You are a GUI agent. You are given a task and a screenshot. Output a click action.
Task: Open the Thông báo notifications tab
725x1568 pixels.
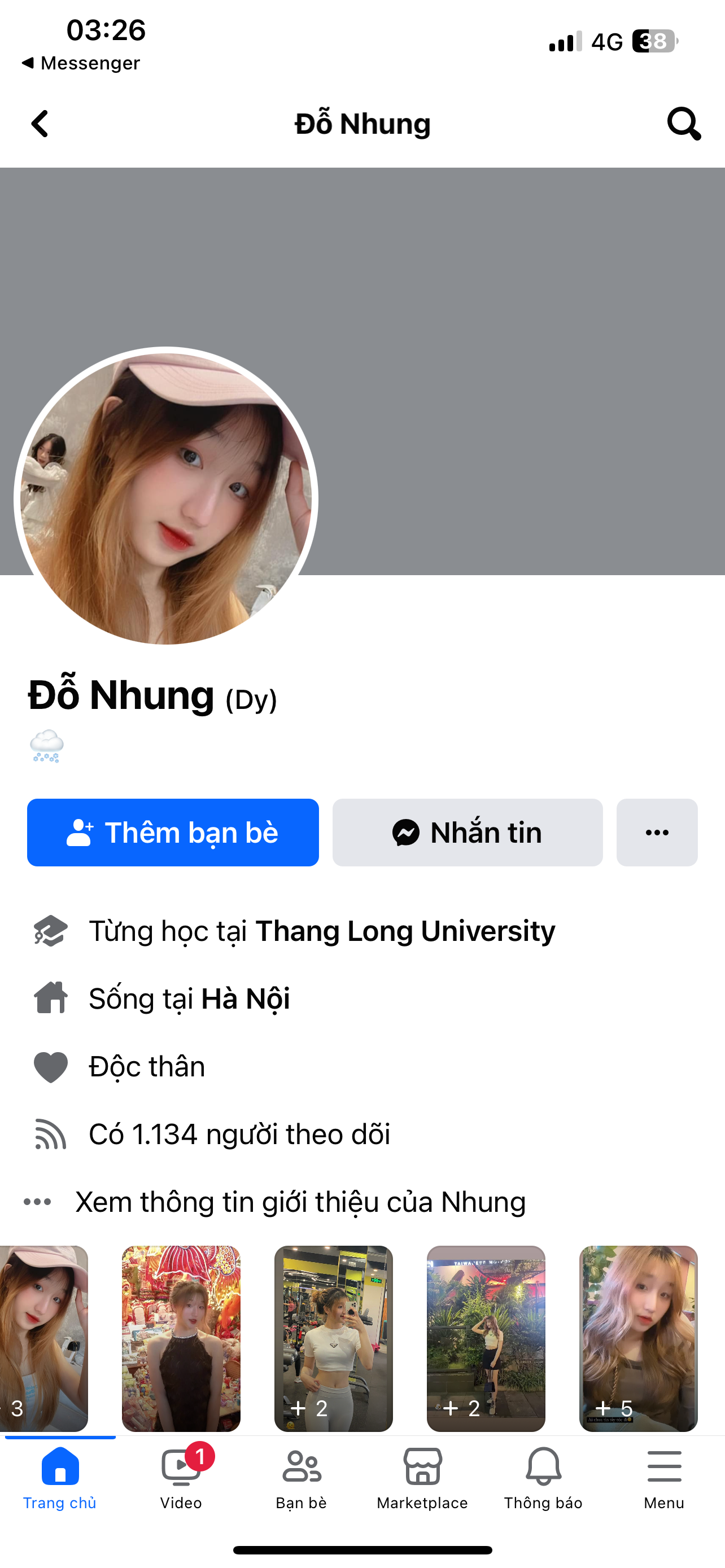click(x=543, y=1477)
